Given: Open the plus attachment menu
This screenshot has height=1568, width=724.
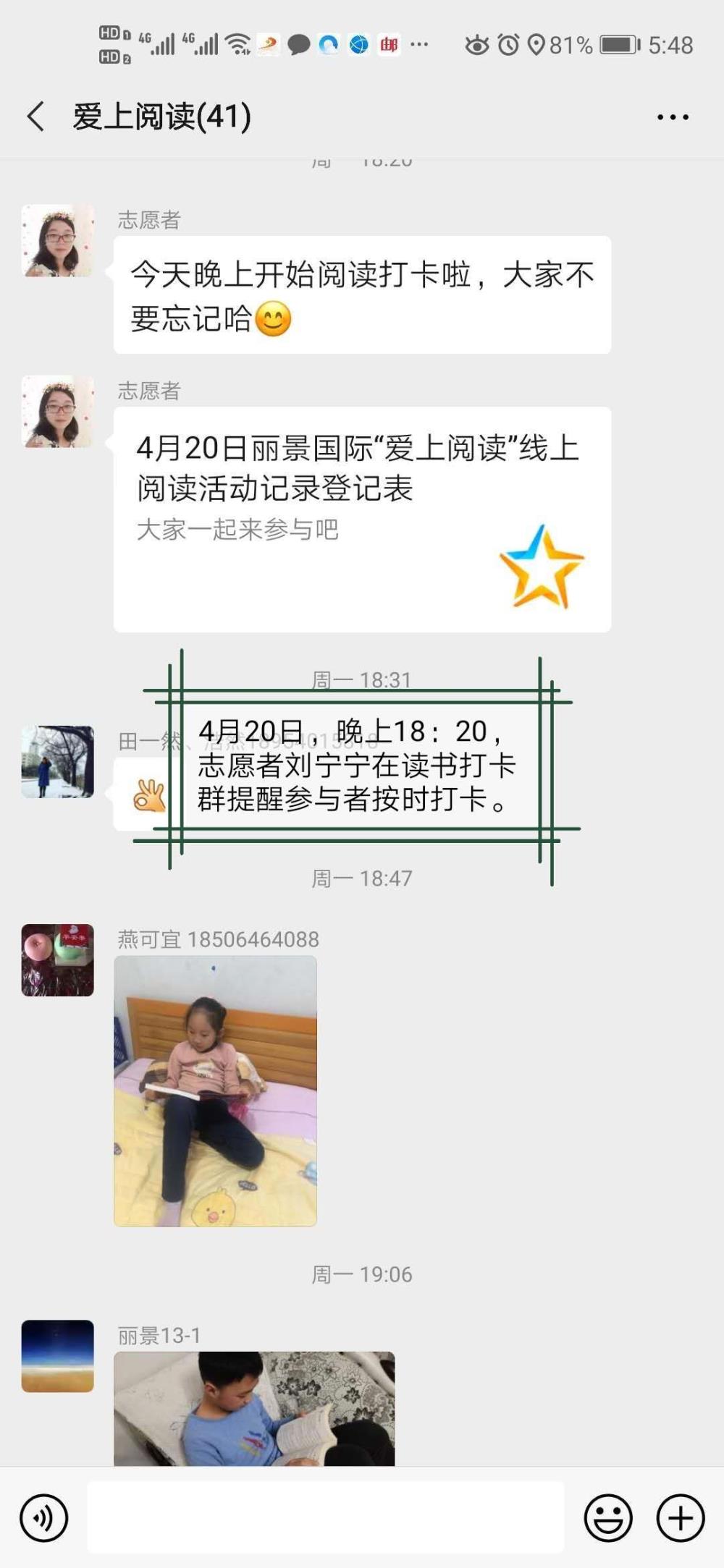Looking at the screenshot, I should coord(681,1517).
